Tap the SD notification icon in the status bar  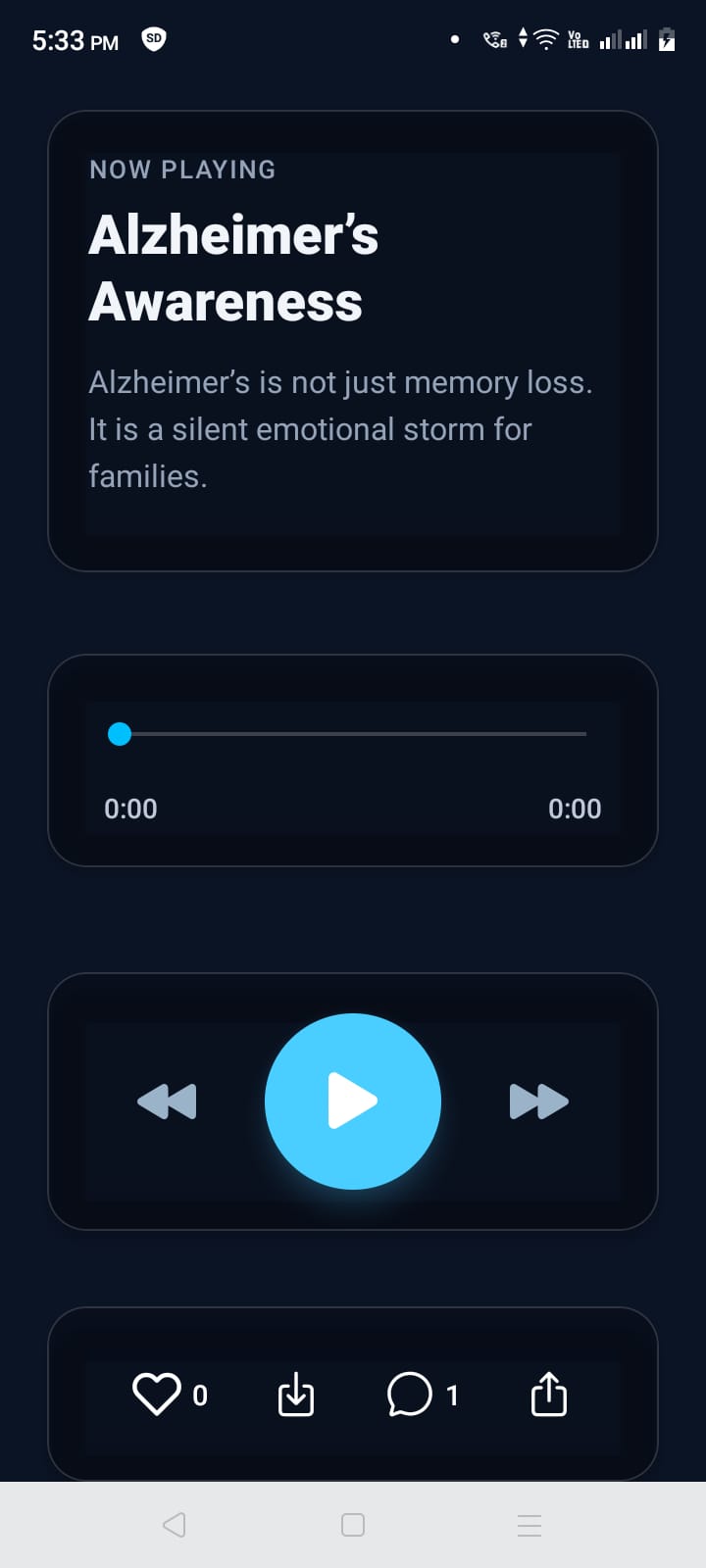(152, 39)
